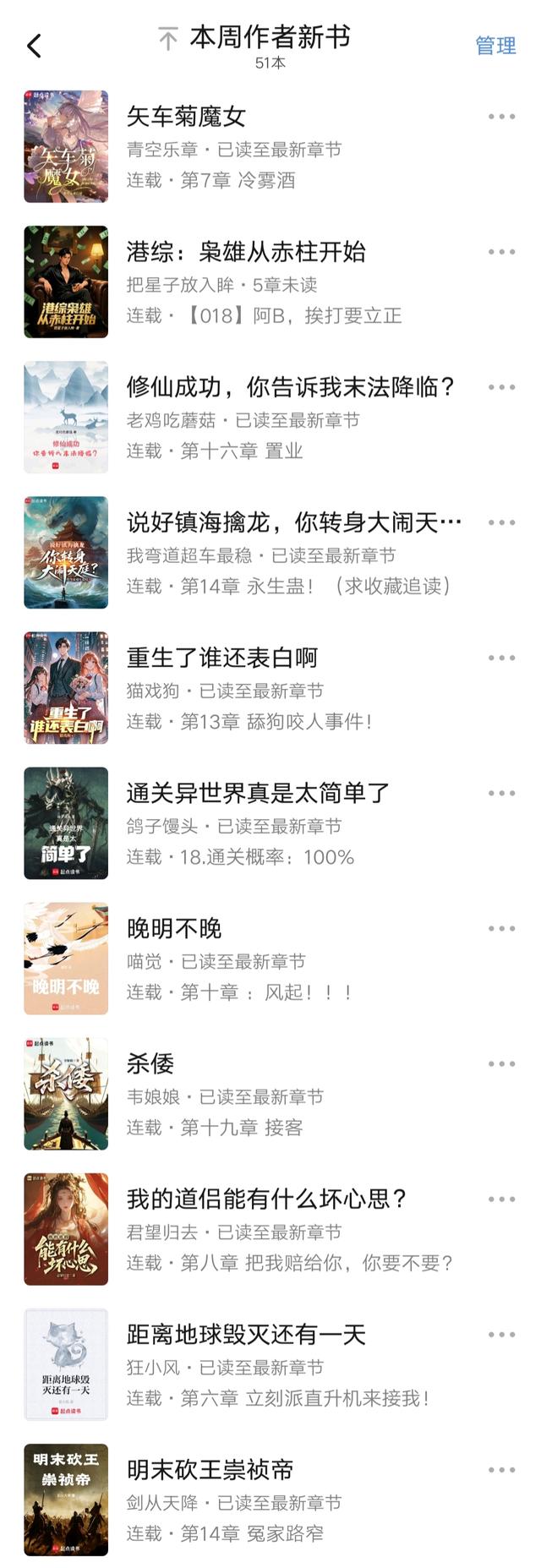Open the book 杀倭
Viewport: 541px width, 1568px height.
(x=150, y=1063)
